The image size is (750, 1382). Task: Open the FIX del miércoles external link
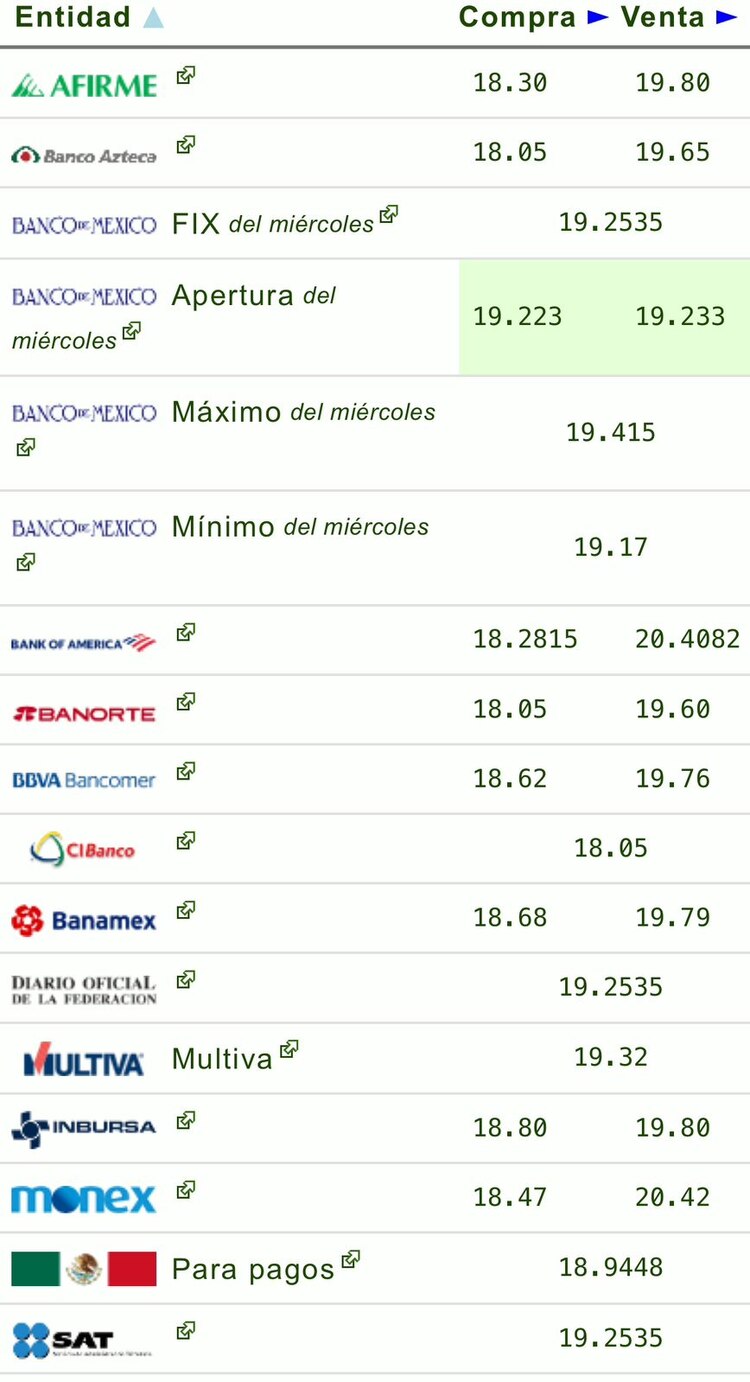point(391,212)
